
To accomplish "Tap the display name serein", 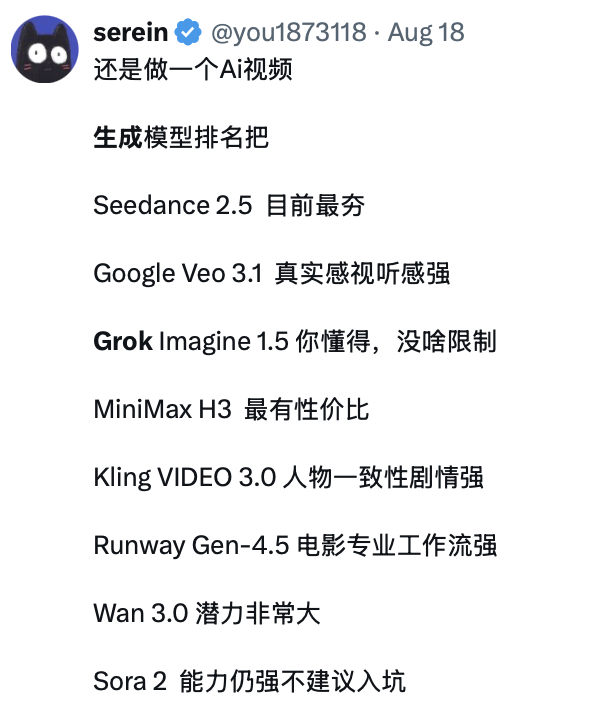I will pos(131,32).
